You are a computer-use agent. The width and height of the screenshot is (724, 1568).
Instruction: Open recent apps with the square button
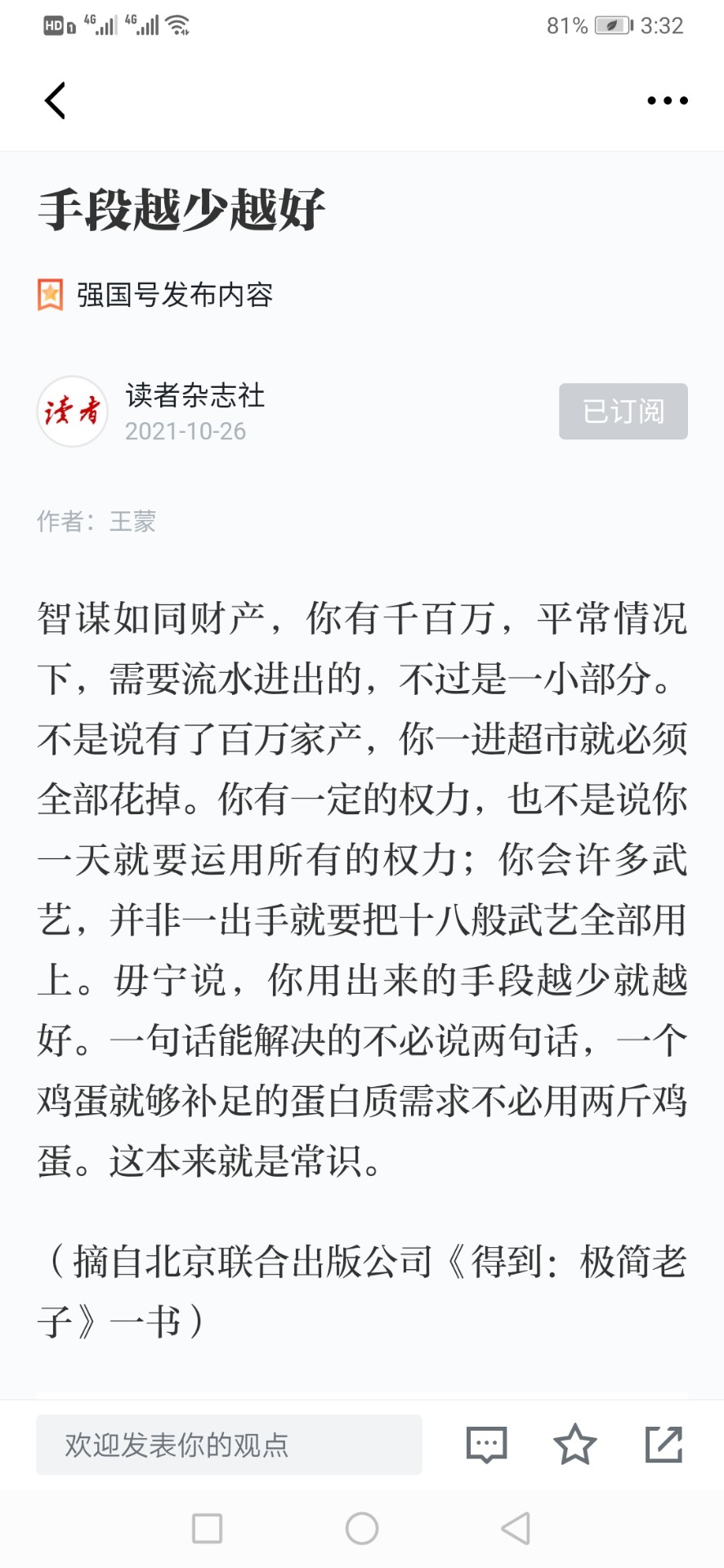pos(208,1528)
